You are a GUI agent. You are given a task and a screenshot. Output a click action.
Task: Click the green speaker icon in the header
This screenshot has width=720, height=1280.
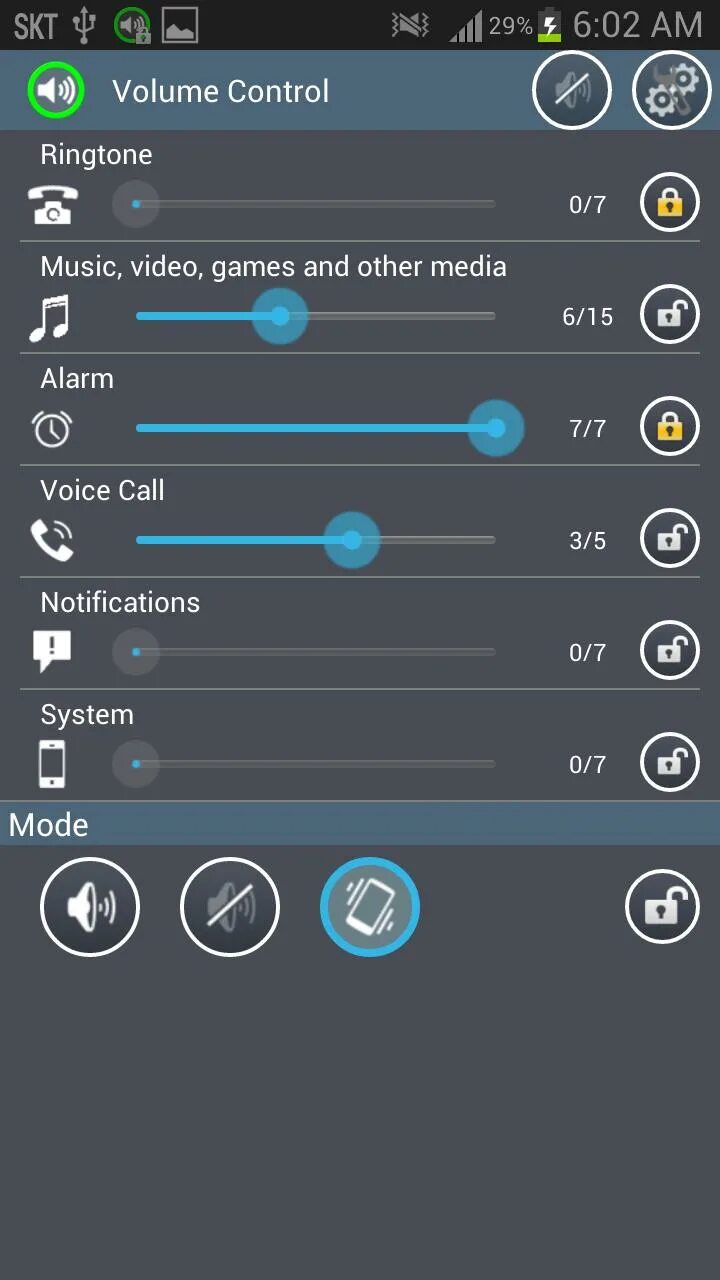pos(56,89)
